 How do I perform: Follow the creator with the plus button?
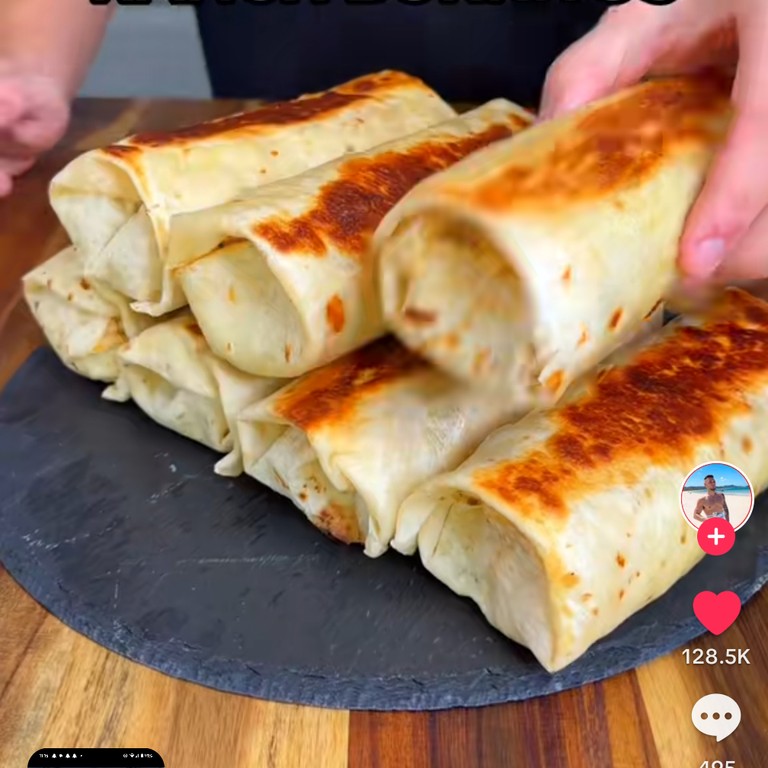point(716,537)
